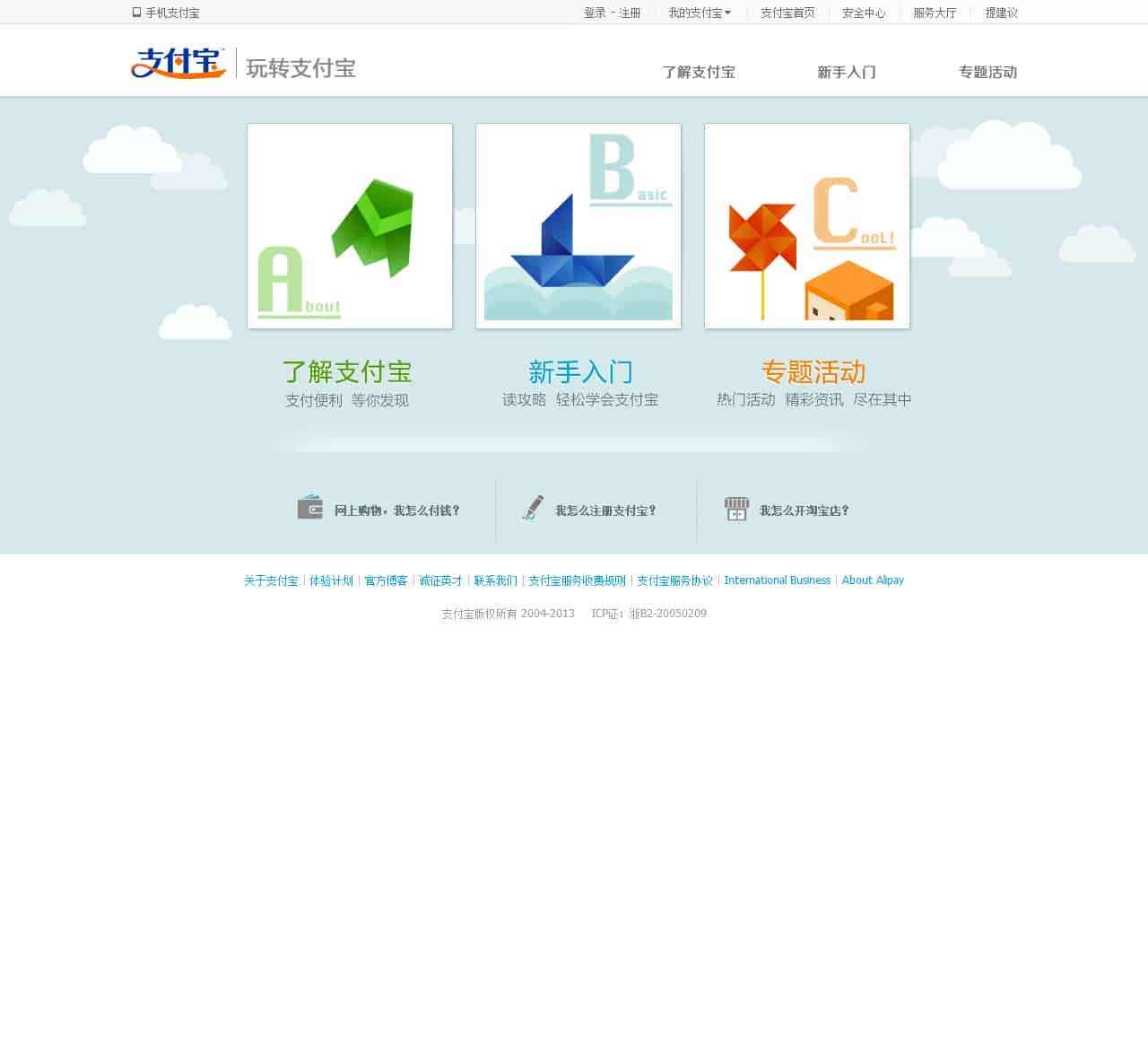Expand the 我的支付宝 dropdown
This screenshot has width=1148, height=1047.
(x=700, y=13)
